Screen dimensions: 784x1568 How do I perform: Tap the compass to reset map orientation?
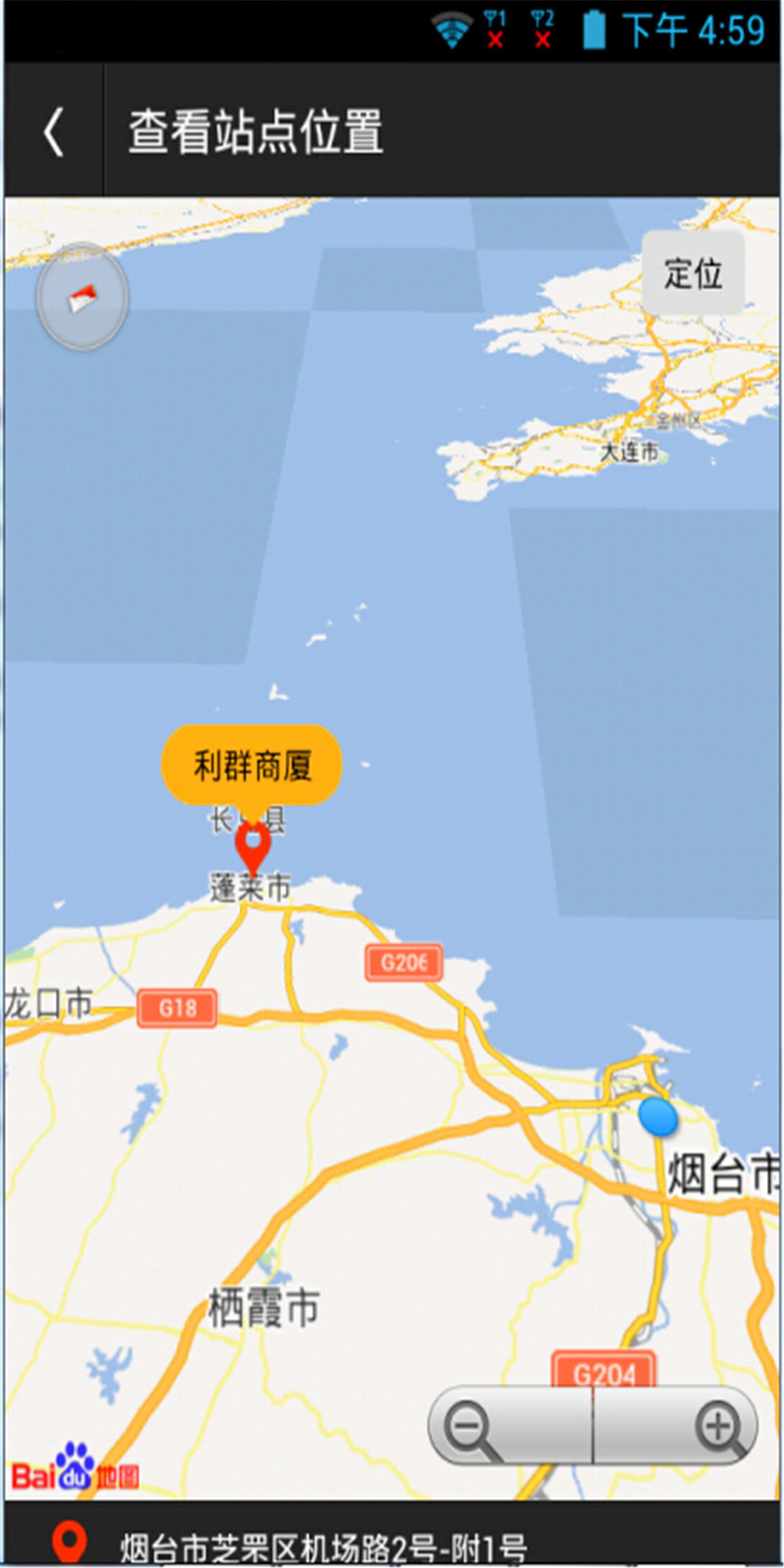[x=82, y=296]
